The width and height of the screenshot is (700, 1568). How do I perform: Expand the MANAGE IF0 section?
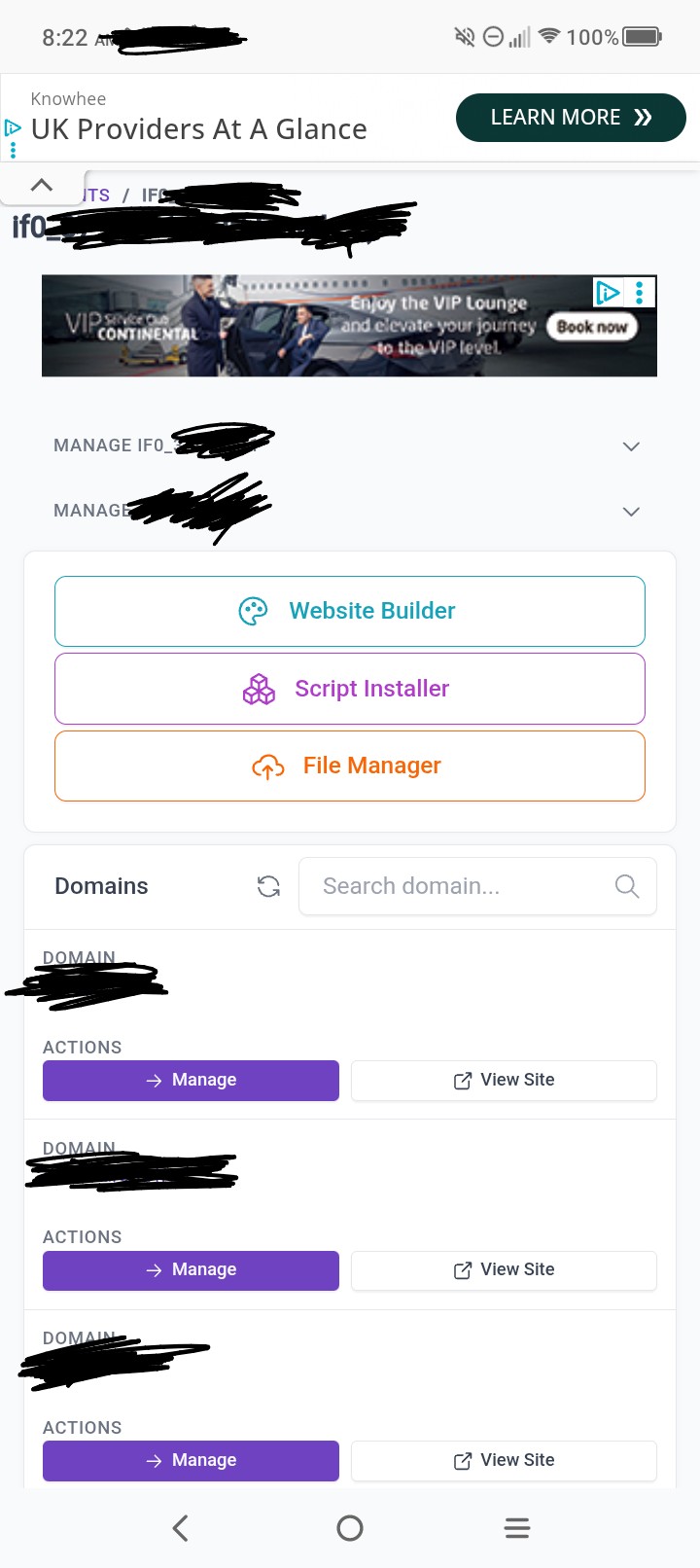[630, 446]
